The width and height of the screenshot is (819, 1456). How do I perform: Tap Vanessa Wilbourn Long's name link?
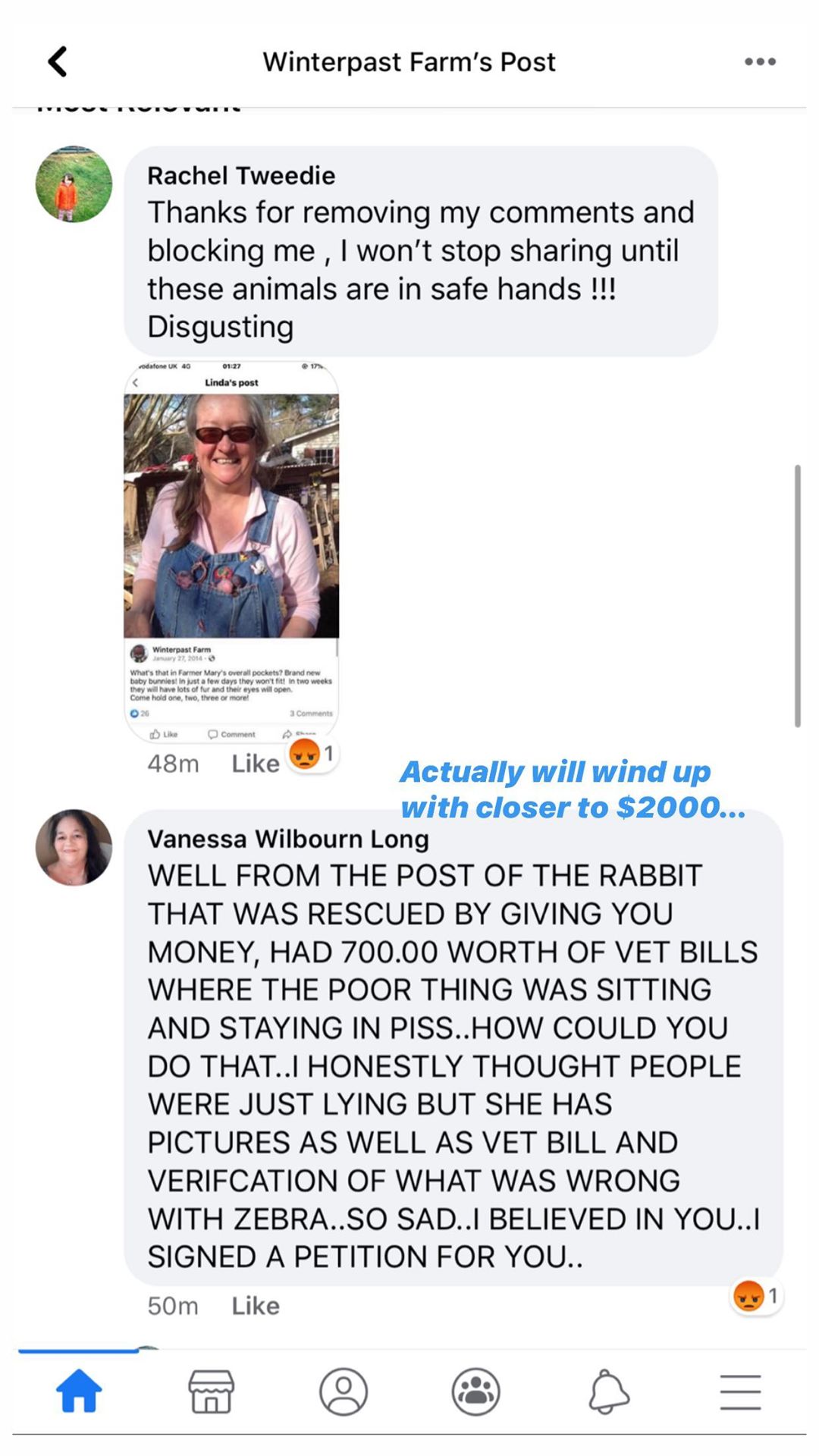pyautogui.click(x=288, y=839)
